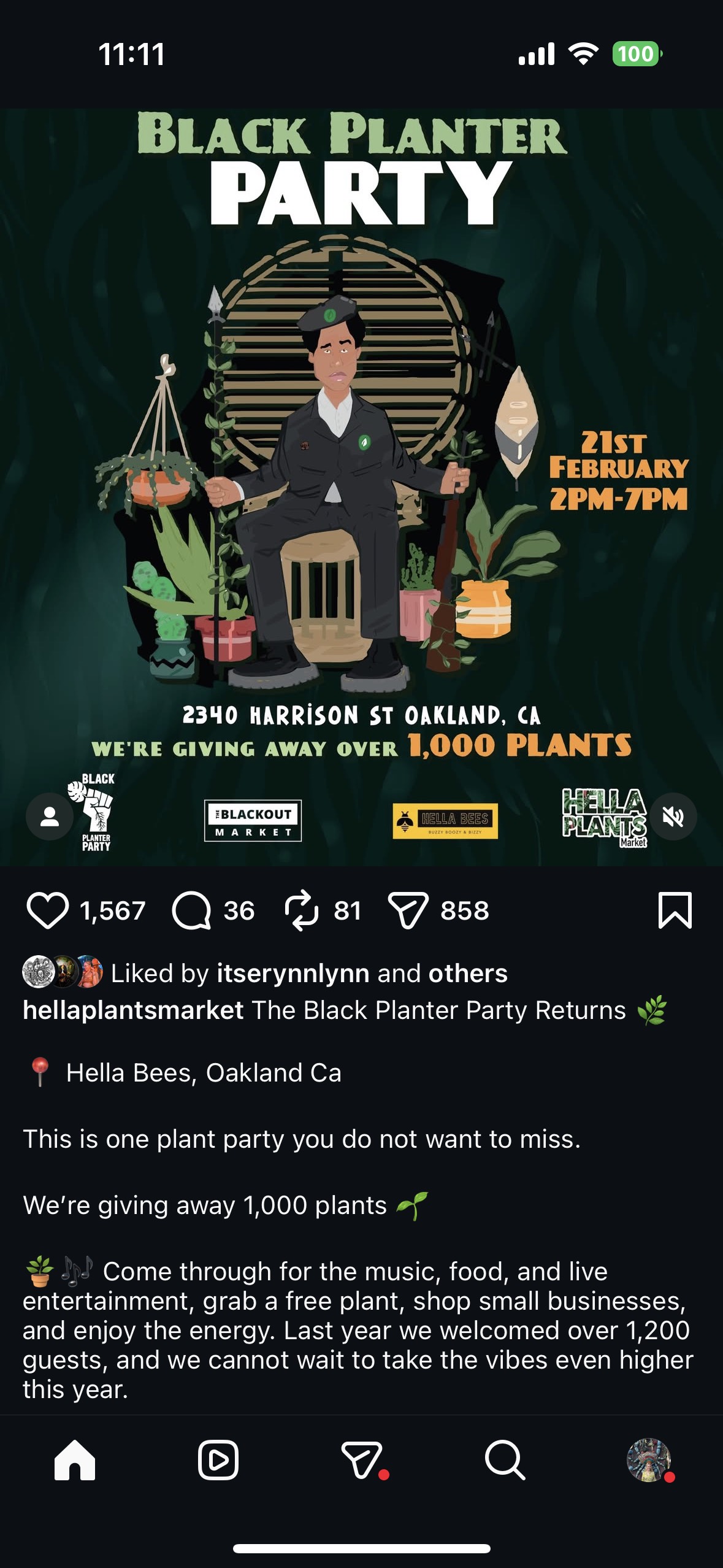View the others who liked this post
Viewport: 723px width, 1568px height.
467,974
